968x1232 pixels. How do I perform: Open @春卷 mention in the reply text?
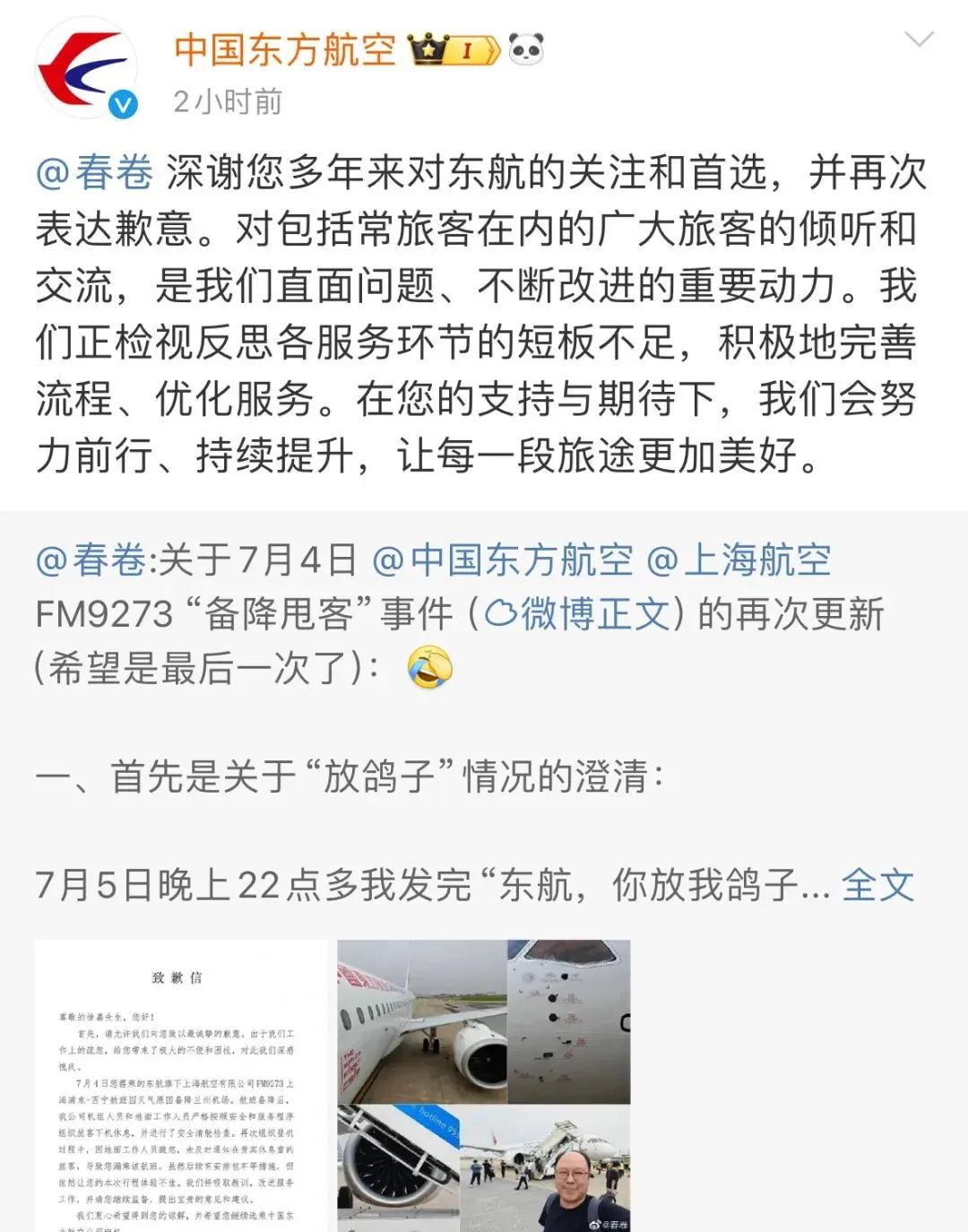pyautogui.click(x=94, y=172)
